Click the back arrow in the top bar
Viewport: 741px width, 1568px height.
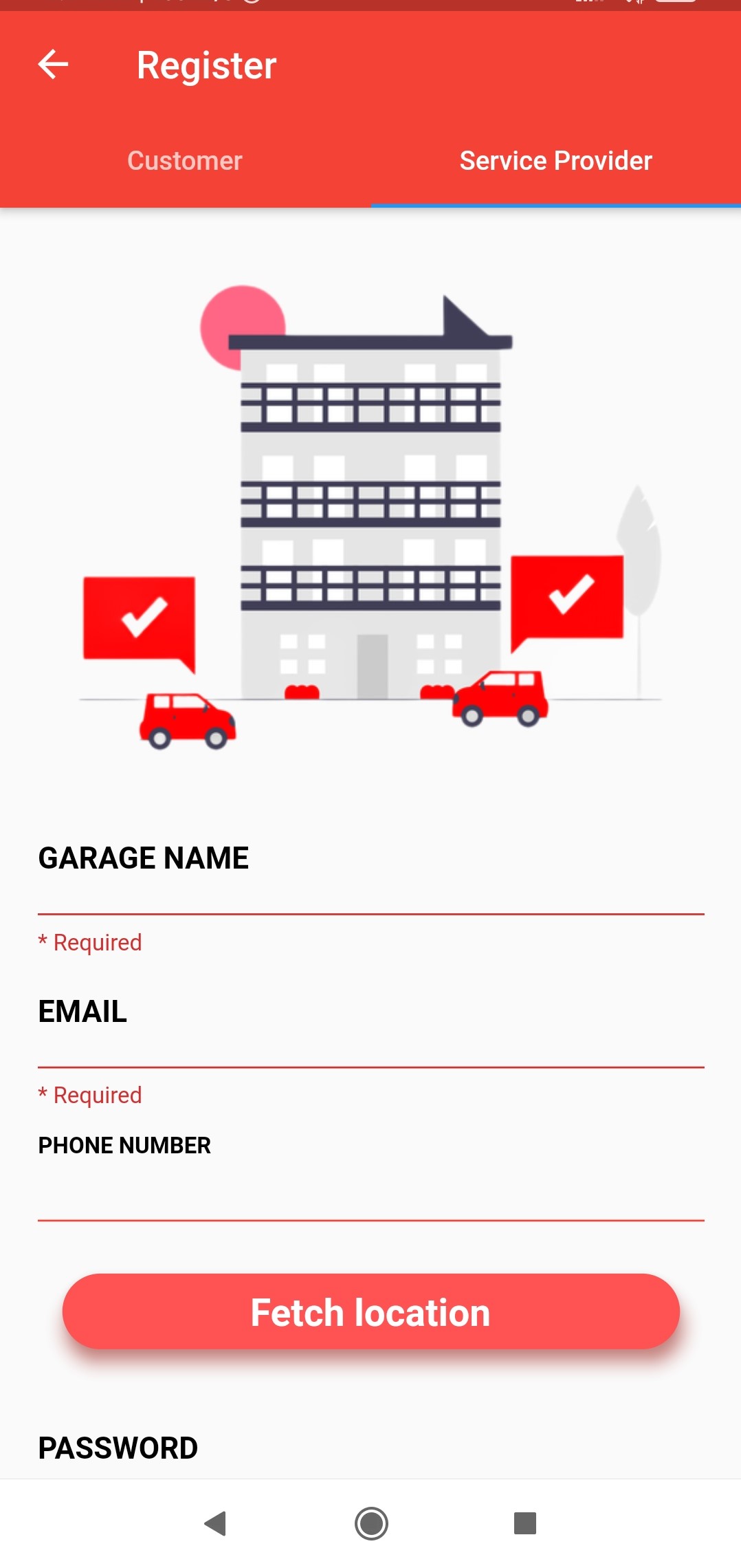[52, 65]
